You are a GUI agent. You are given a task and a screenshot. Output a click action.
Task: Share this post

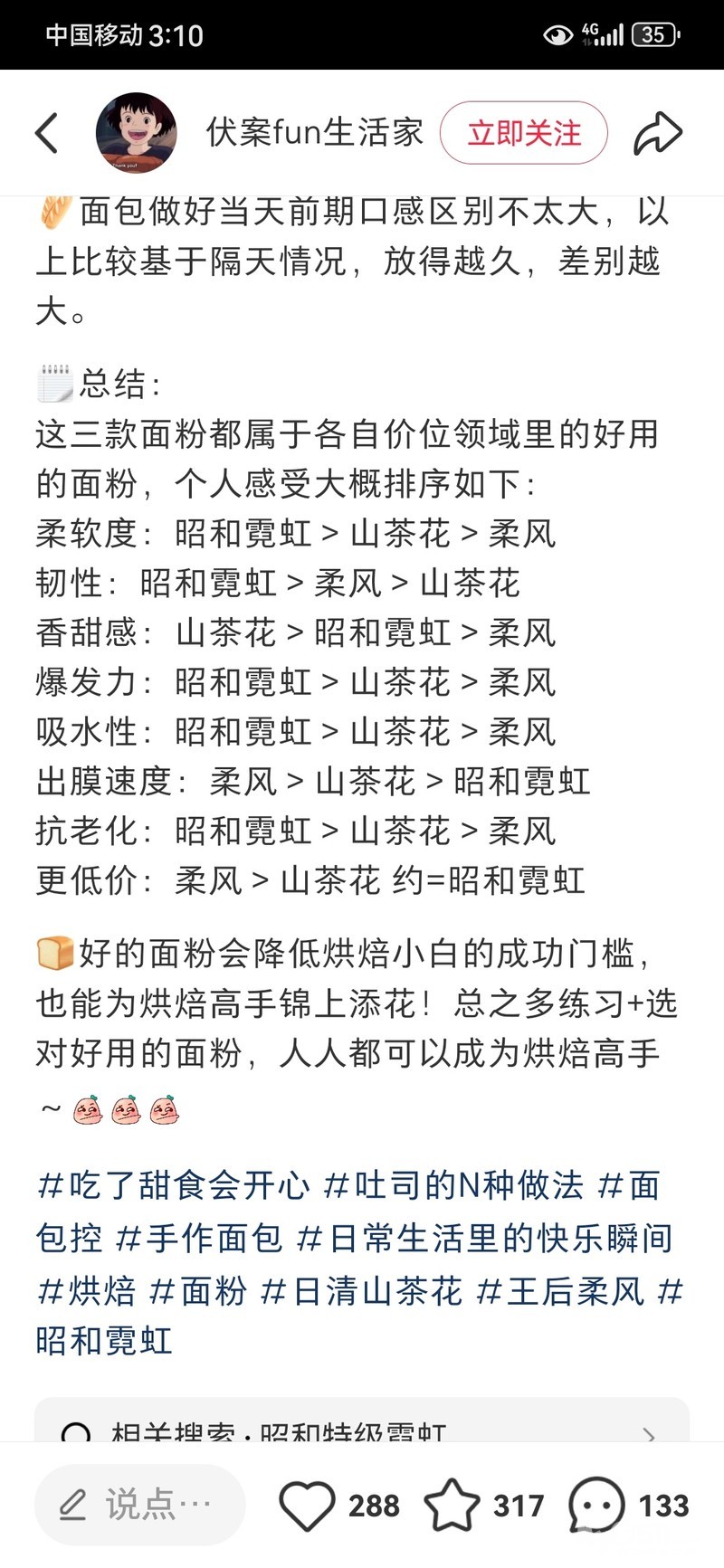[x=657, y=134]
